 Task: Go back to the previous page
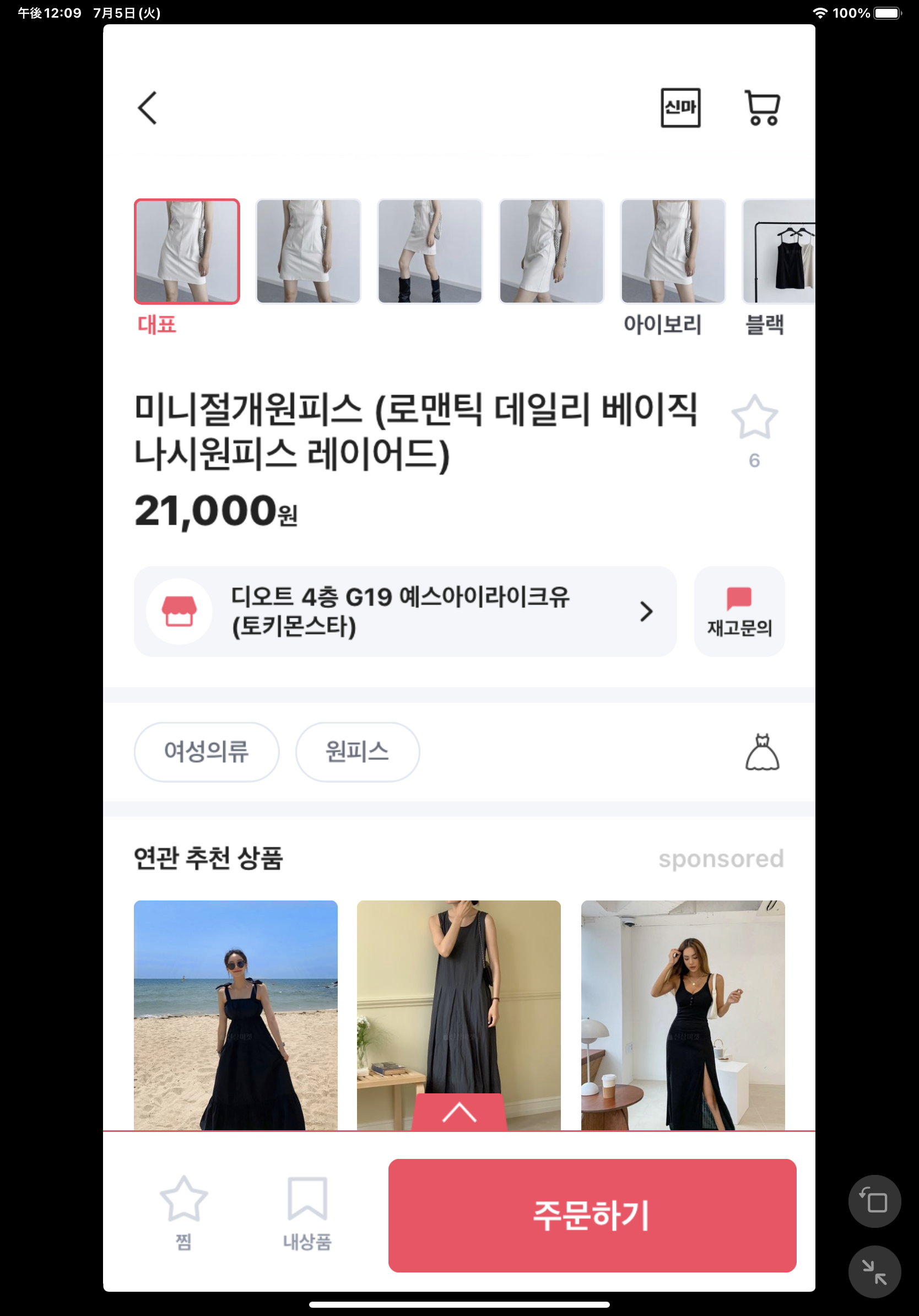147,108
